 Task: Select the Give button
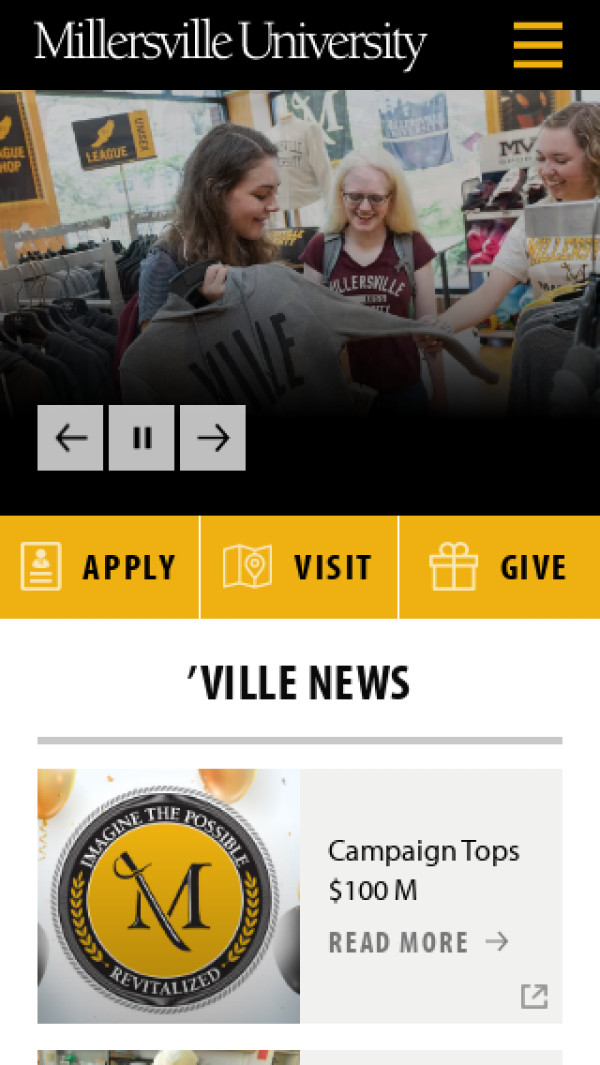(x=499, y=567)
